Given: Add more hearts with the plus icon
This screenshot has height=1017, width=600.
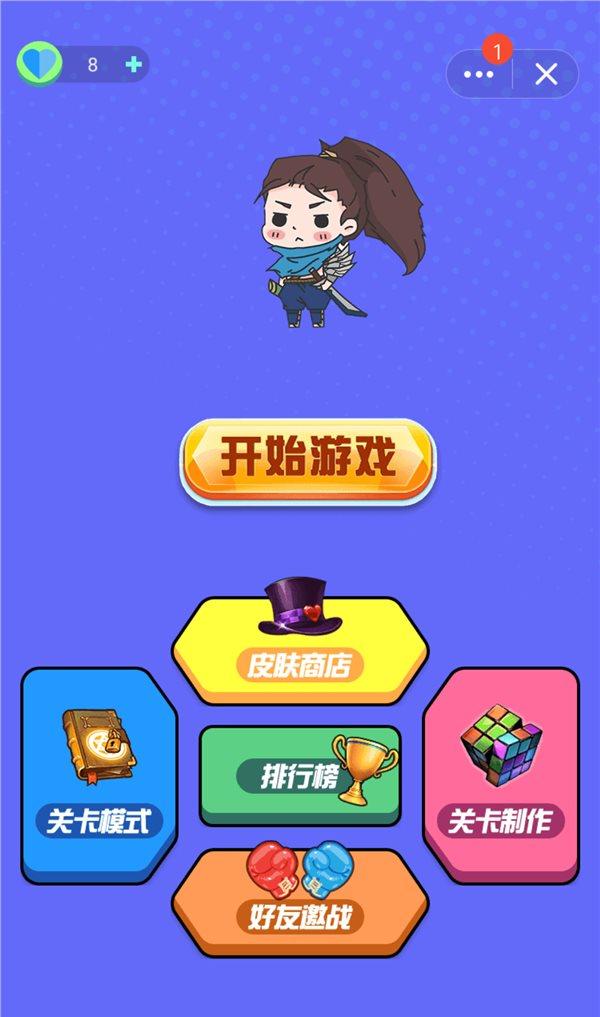Looking at the screenshot, I should [x=134, y=65].
